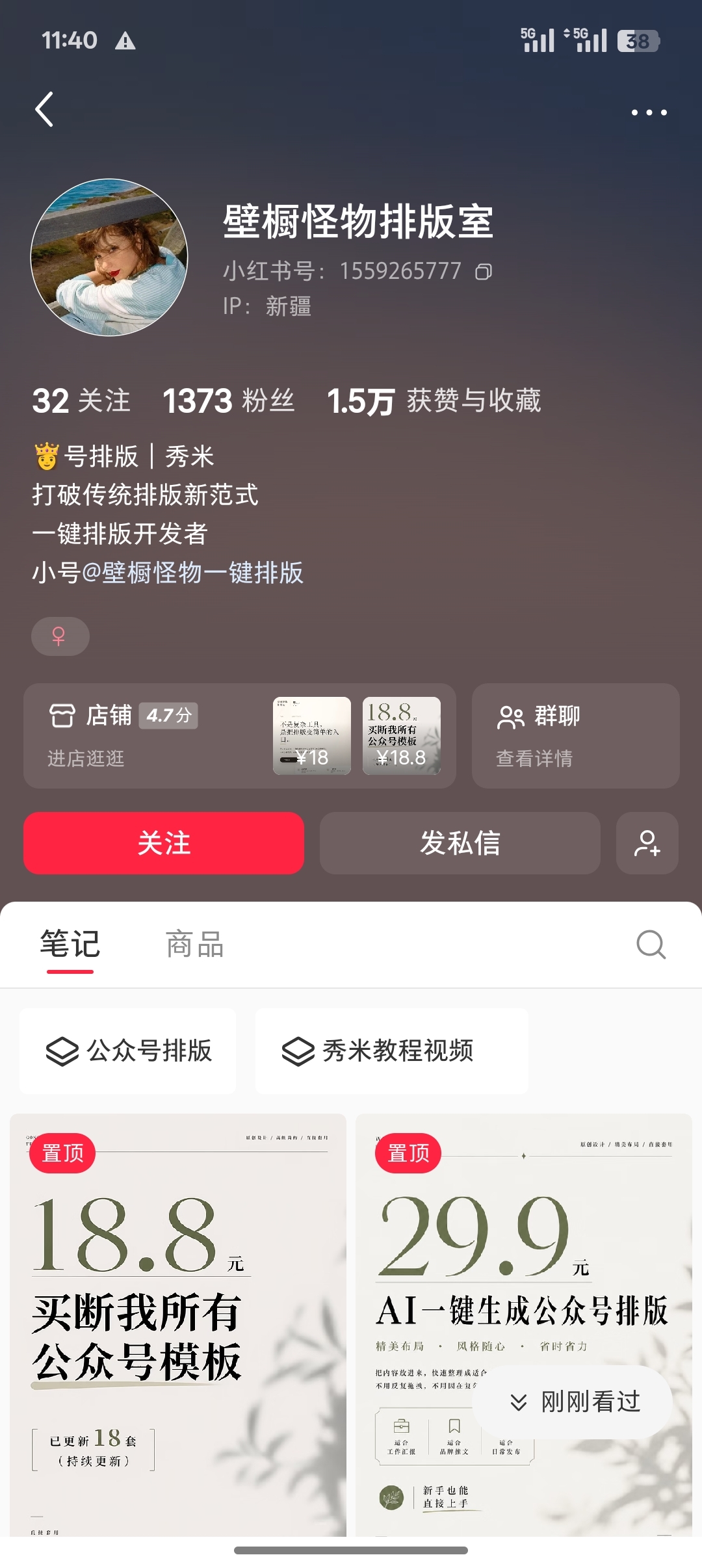Open the 公众号排版 collection

128,1051
